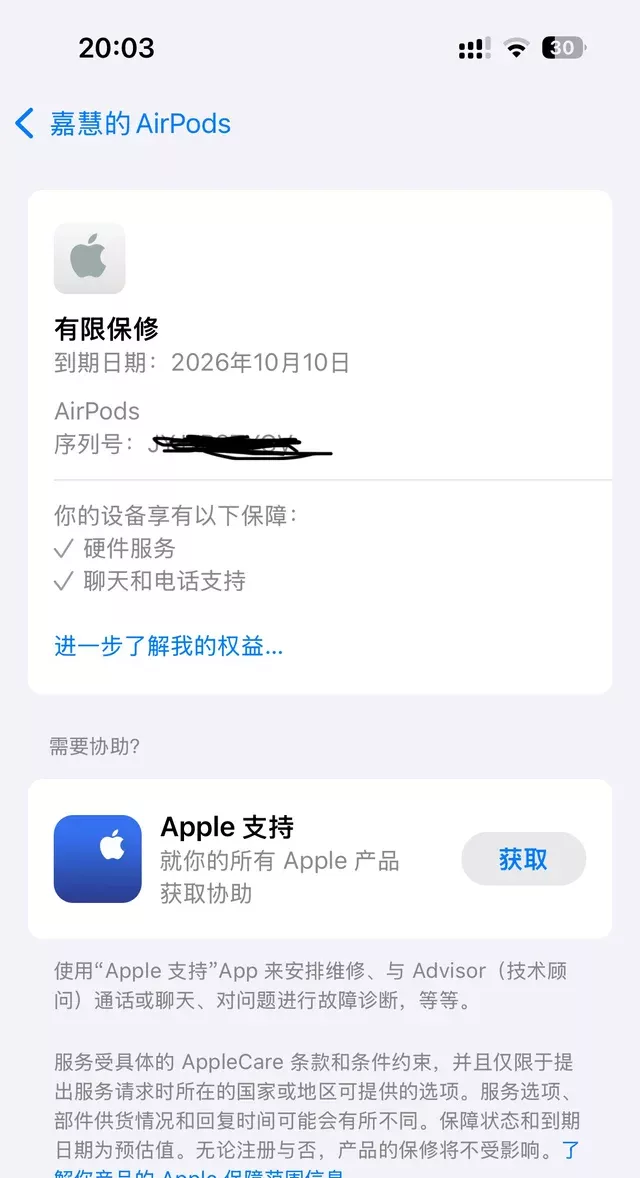Go back to 嘉慧的 AirPods
This screenshot has width=640, height=1178.
click(122, 124)
